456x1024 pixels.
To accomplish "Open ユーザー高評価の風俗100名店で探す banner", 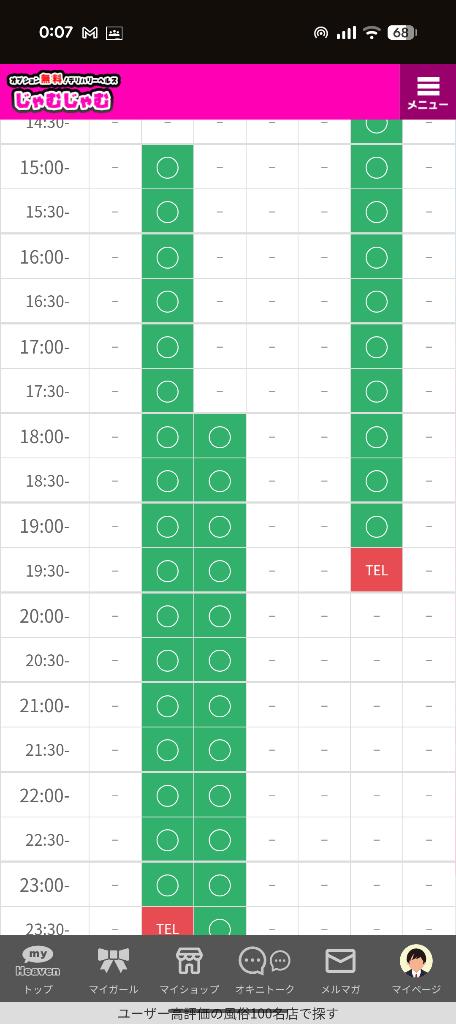I will pos(228,1014).
